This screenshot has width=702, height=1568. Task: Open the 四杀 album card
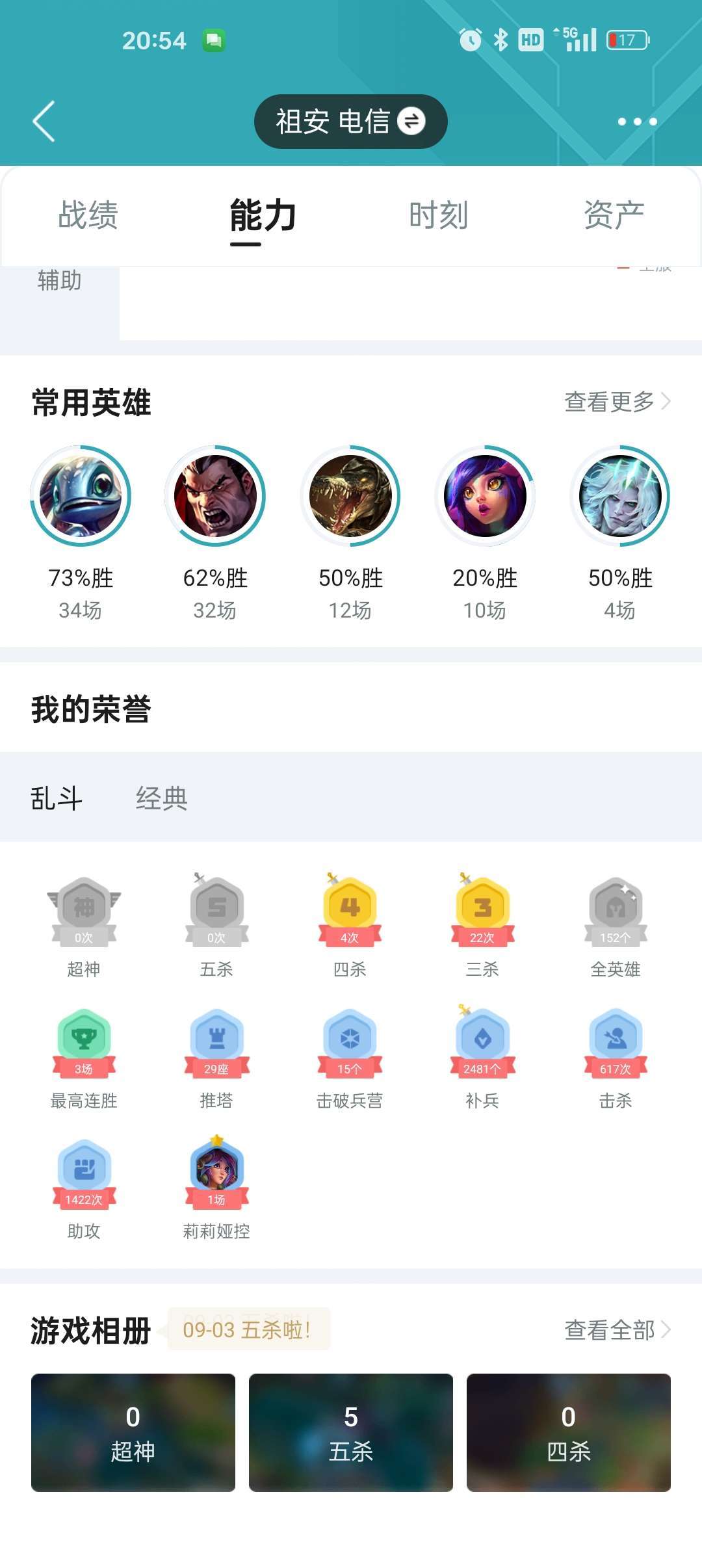tap(569, 1433)
